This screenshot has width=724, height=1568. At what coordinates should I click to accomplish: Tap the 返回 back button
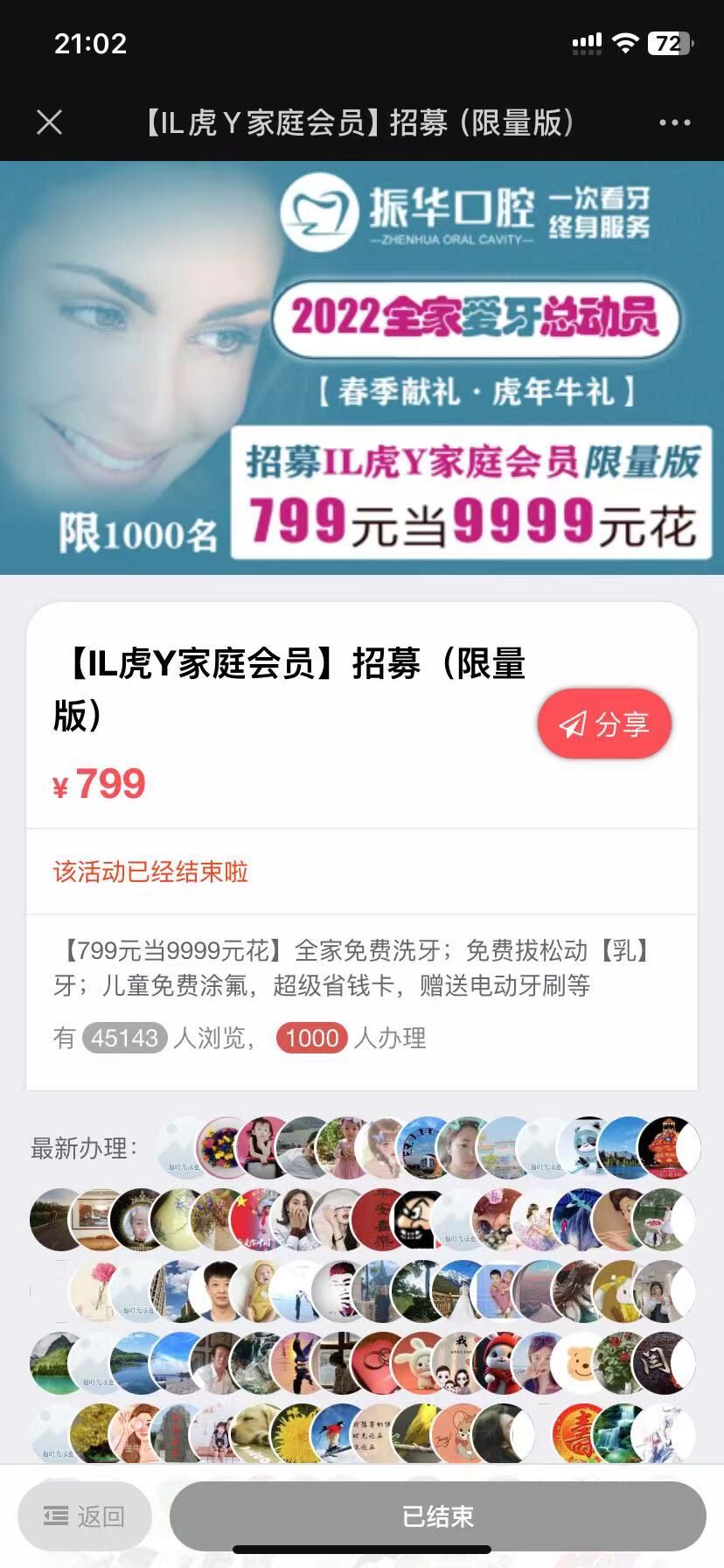(x=85, y=1516)
